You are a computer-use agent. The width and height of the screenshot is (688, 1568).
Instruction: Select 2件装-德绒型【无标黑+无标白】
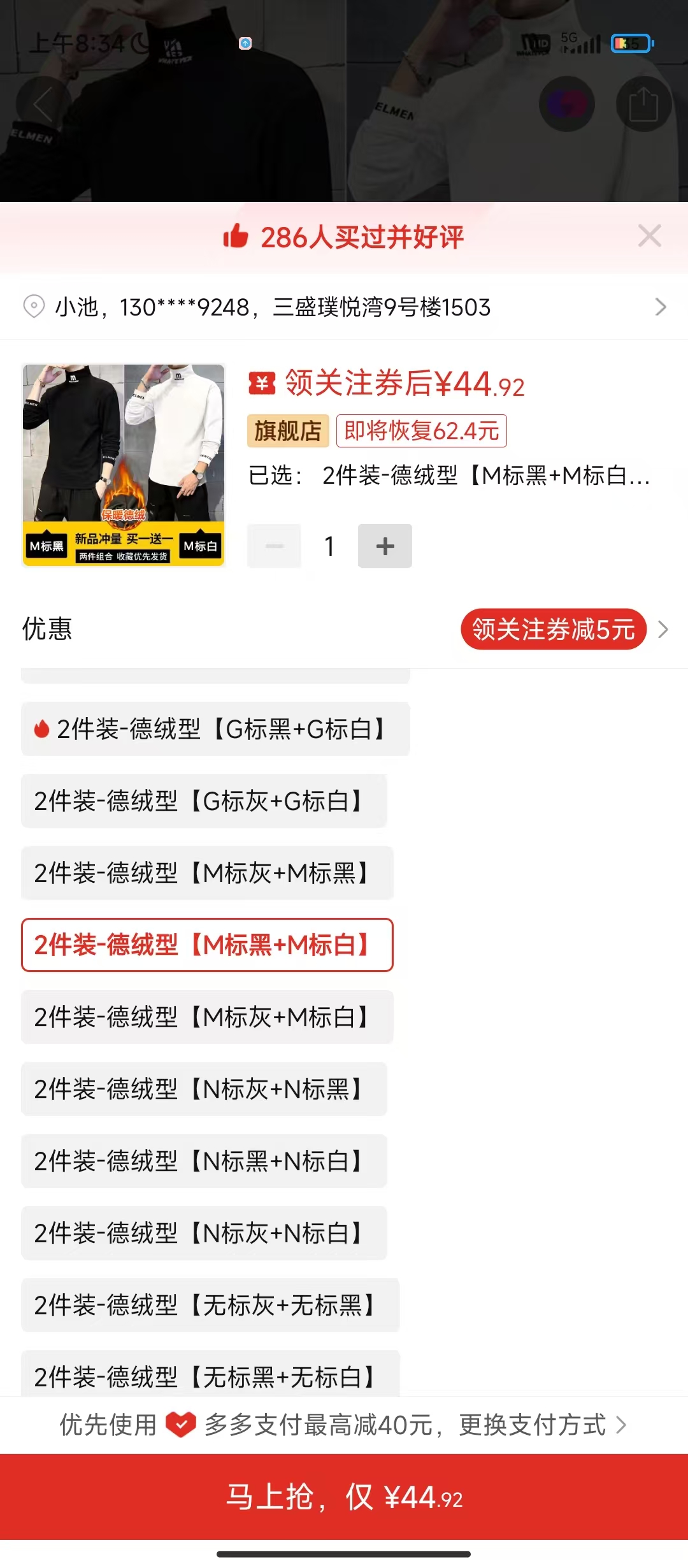[x=210, y=1376]
